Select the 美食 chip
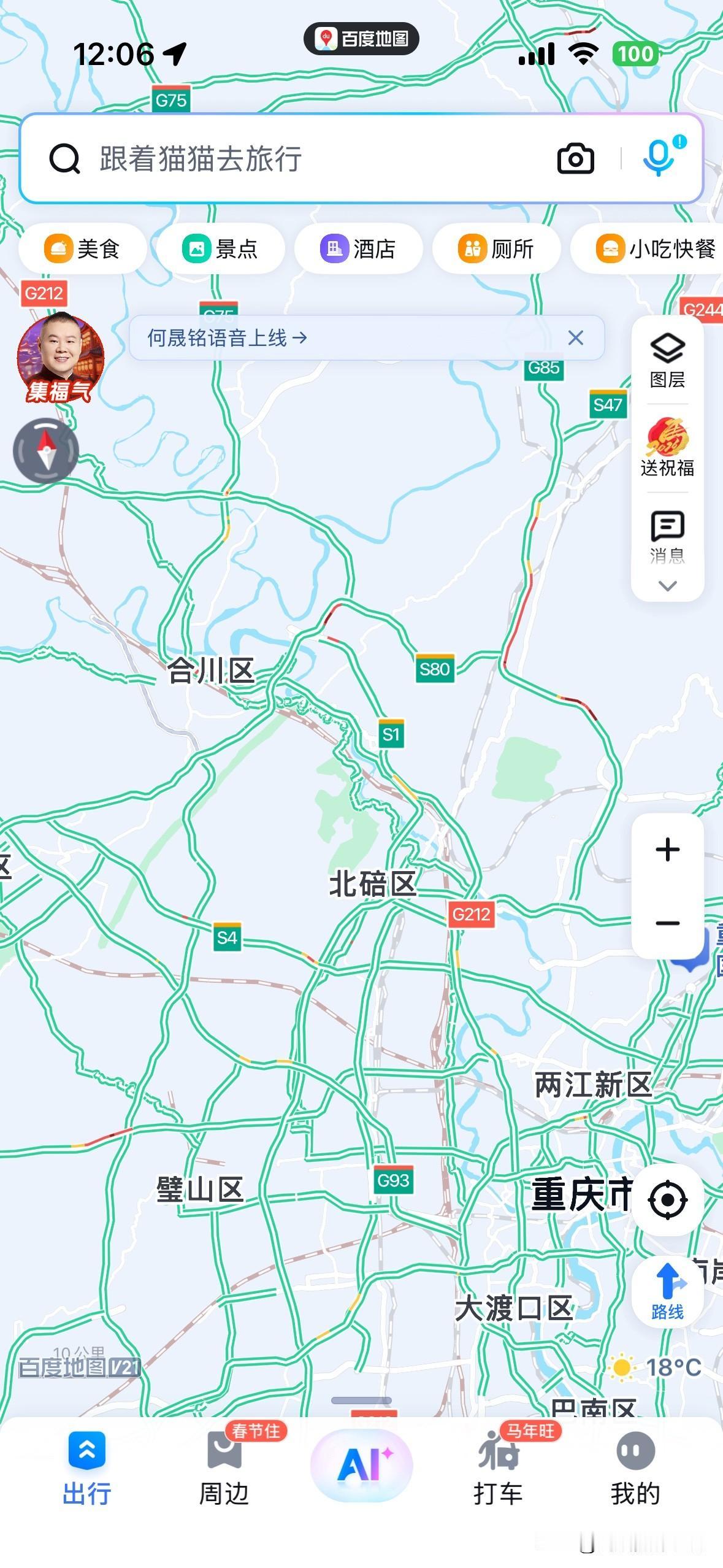723x1568 pixels. 82,249
